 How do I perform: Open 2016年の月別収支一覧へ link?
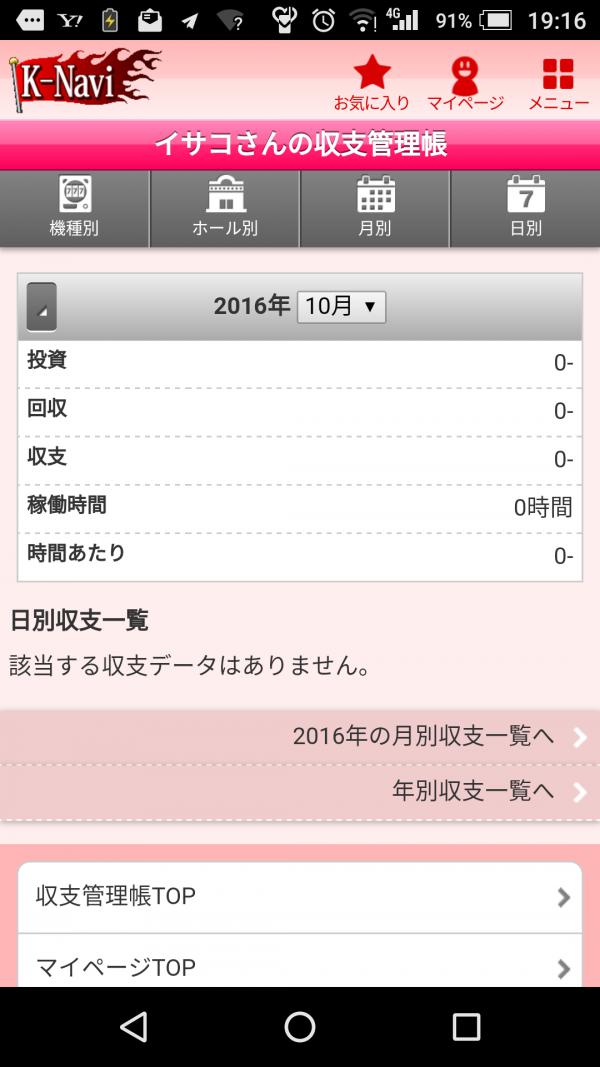[300, 737]
